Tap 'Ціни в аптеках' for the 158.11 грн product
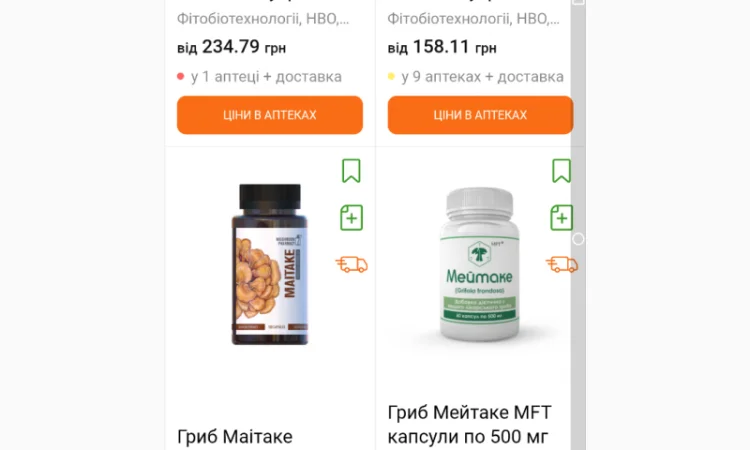This screenshot has height=450, width=750. [479, 115]
